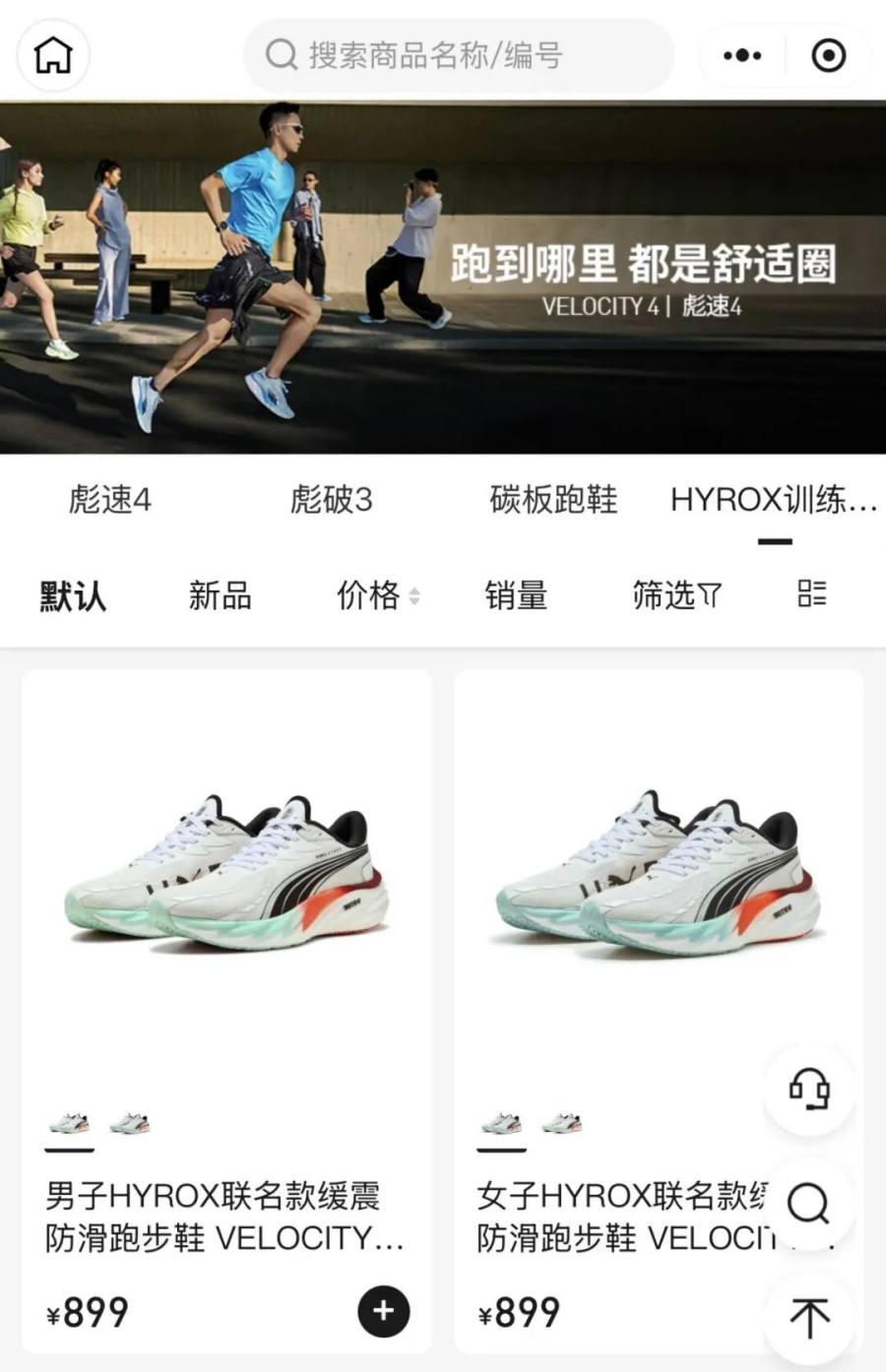Sort products by 默认
The image size is (886, 1372).
pos(73,595)
